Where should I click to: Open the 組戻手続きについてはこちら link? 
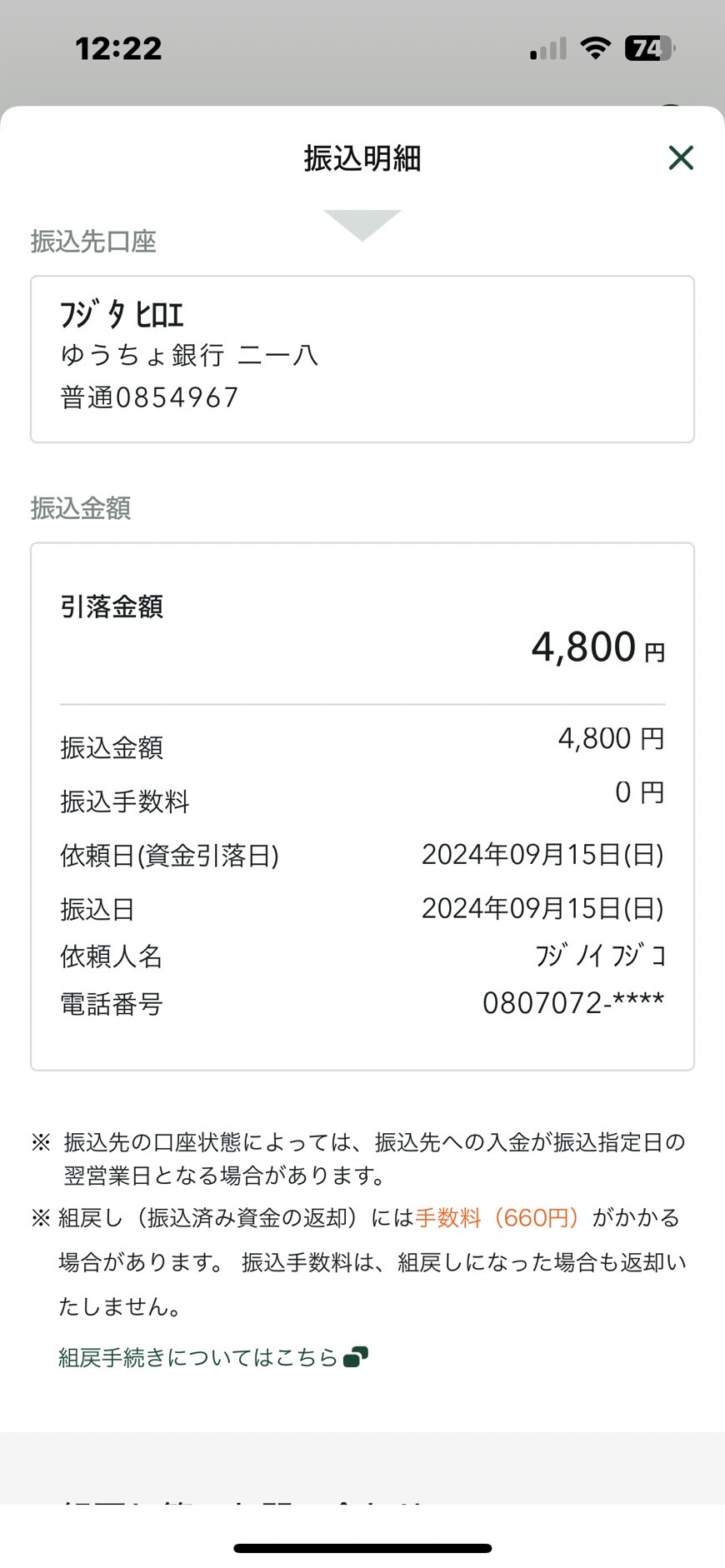[x=212, y=1357]
